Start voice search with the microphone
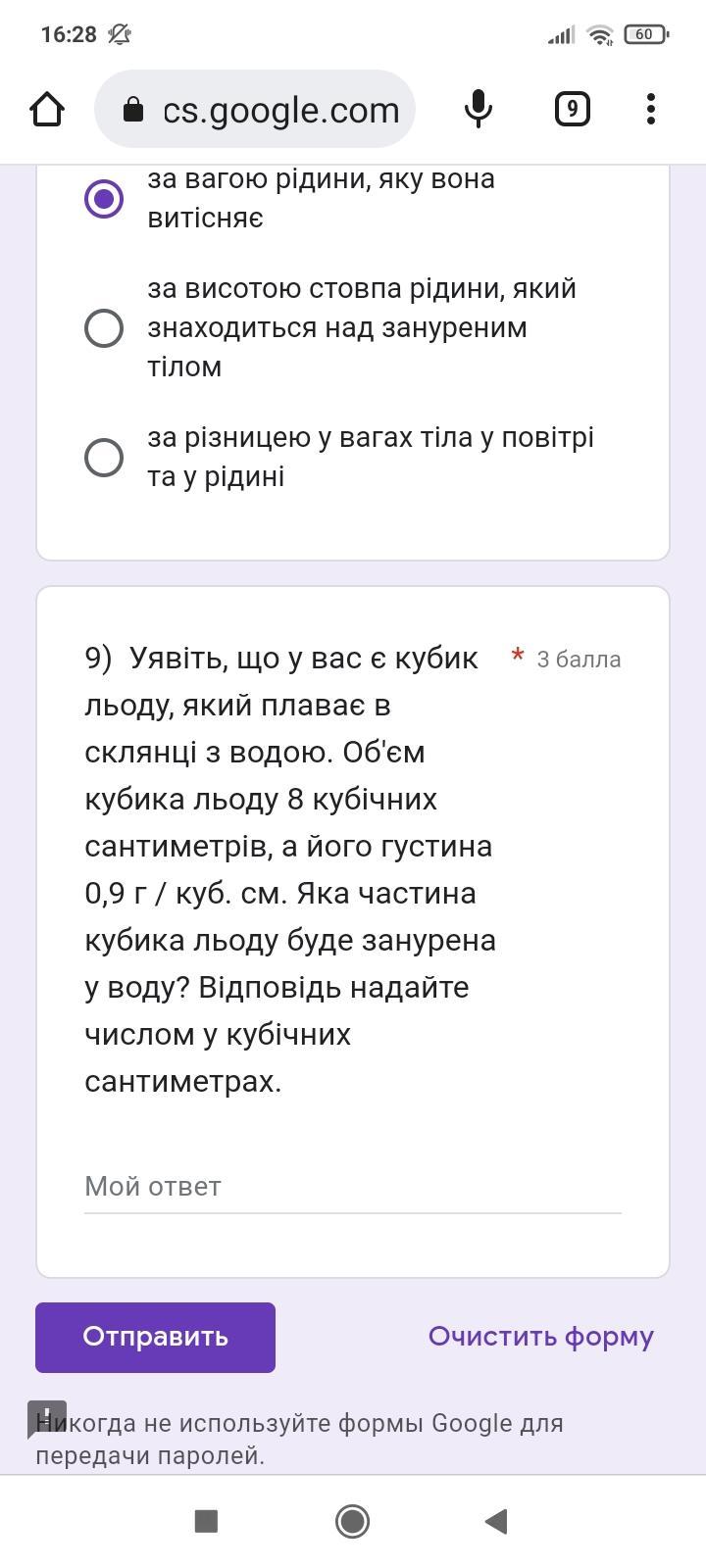This screenshot has width=706, height=1568. 478,109
